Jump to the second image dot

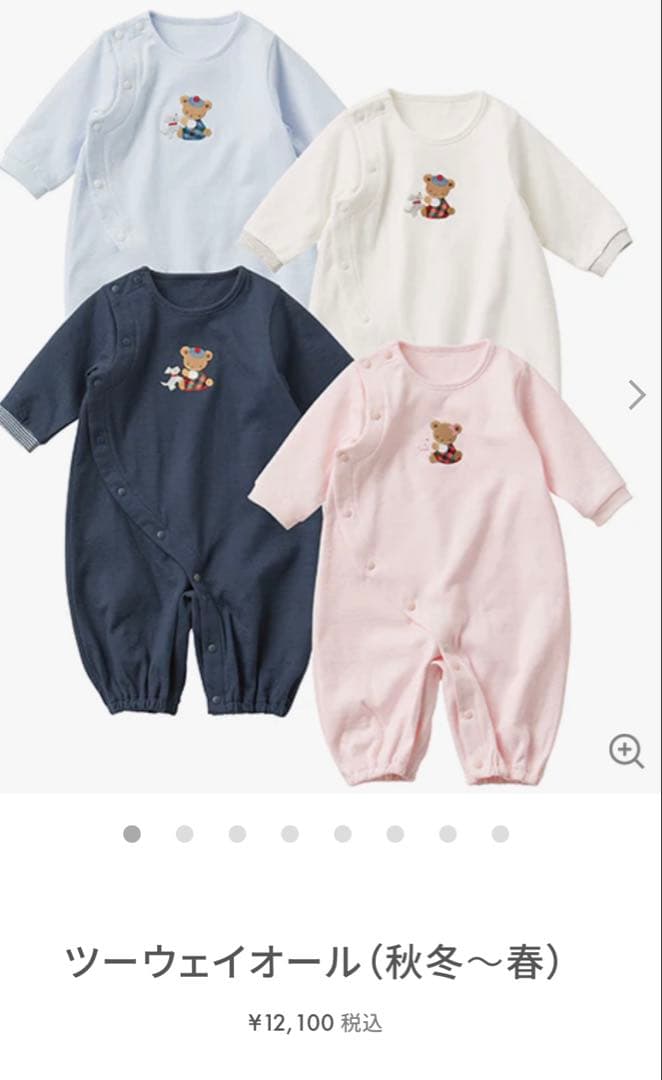tap(184, 834)
